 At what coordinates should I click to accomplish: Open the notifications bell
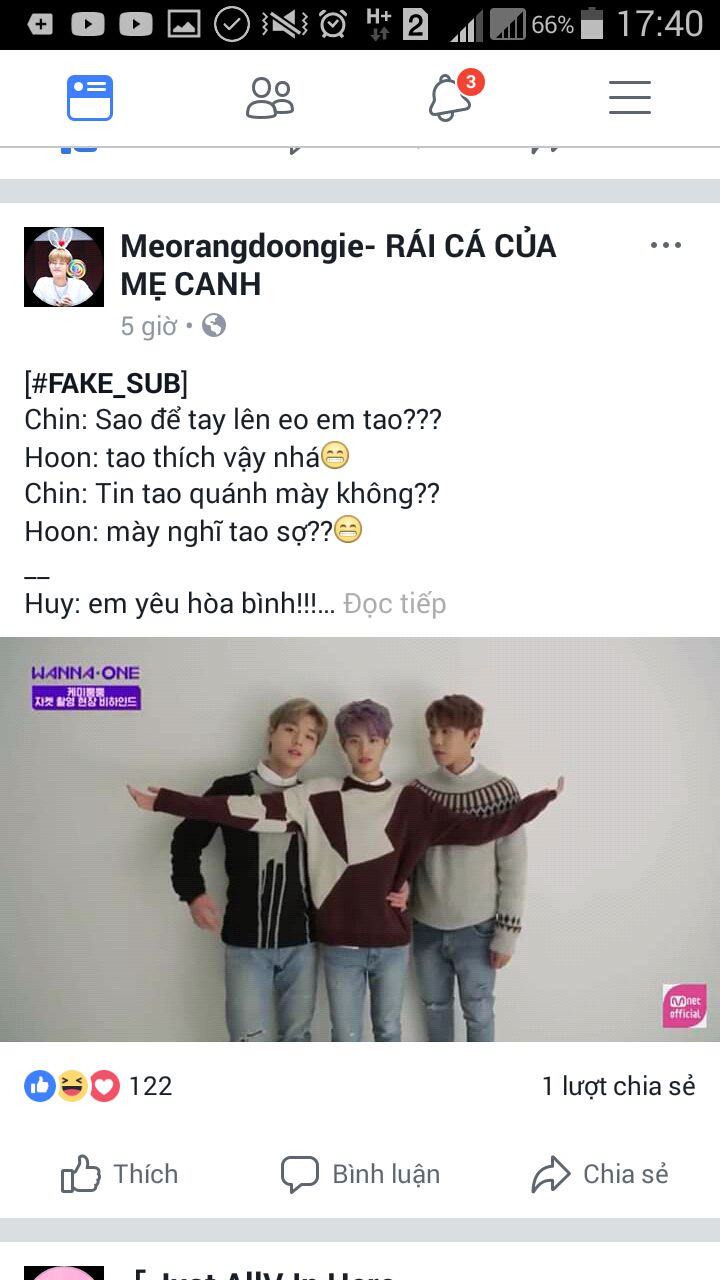click(450, 99)
